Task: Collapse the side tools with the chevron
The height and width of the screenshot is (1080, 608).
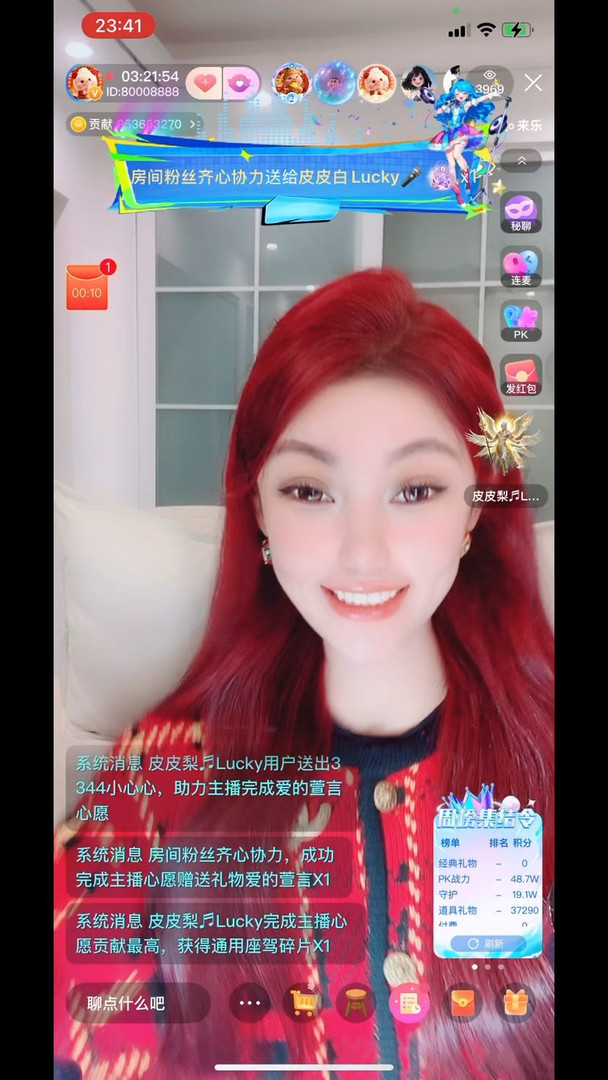Action: tap(521, 160)
